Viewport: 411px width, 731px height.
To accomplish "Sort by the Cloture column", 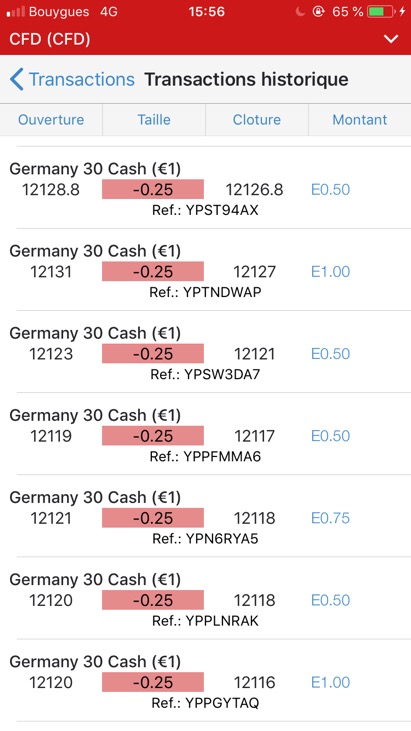I will 257,120.
